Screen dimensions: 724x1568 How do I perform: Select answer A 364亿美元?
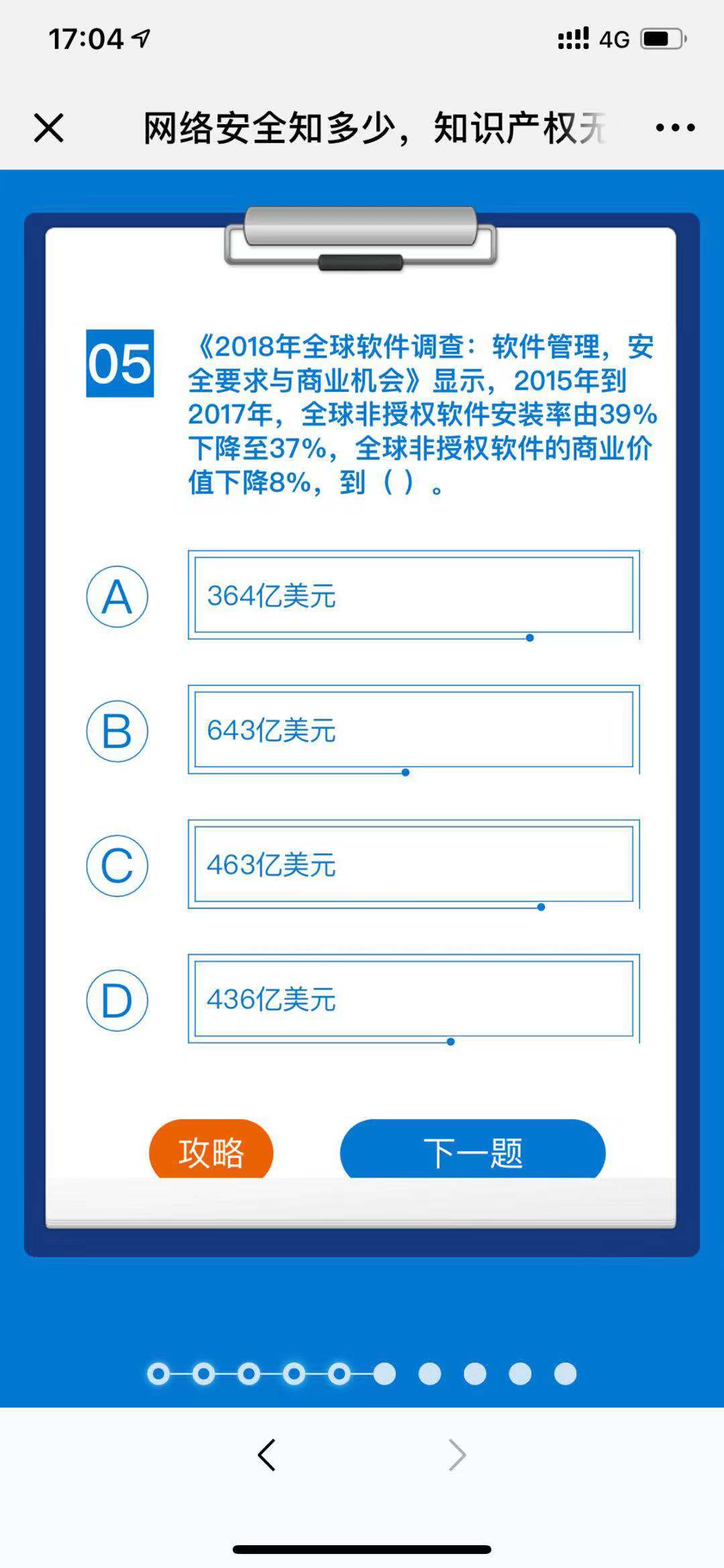(413, 595)
